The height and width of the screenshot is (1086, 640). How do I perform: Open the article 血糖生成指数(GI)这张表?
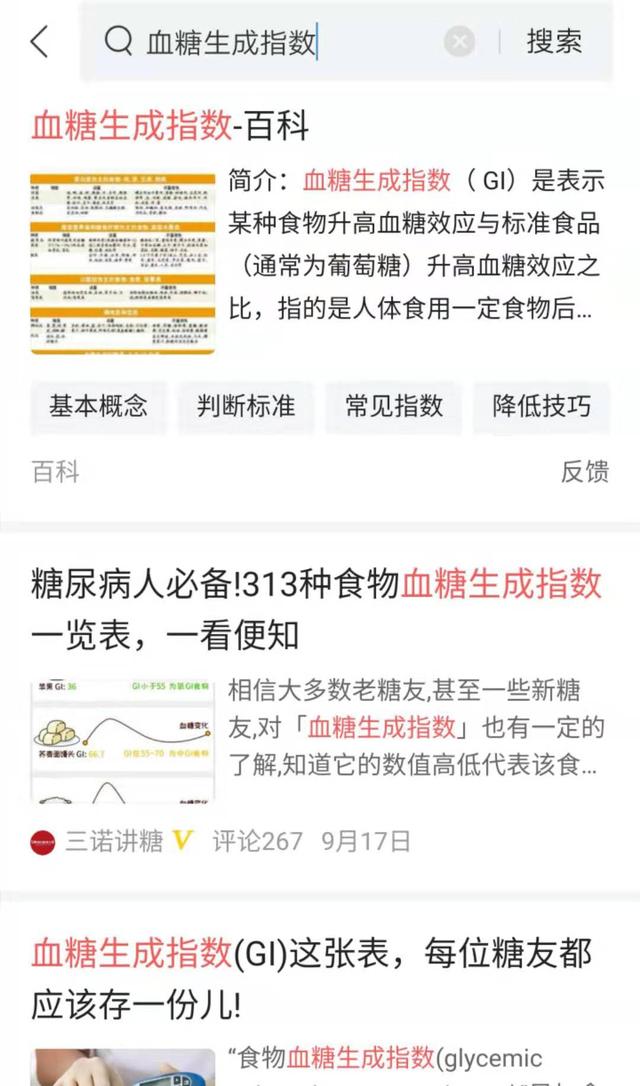312,978
